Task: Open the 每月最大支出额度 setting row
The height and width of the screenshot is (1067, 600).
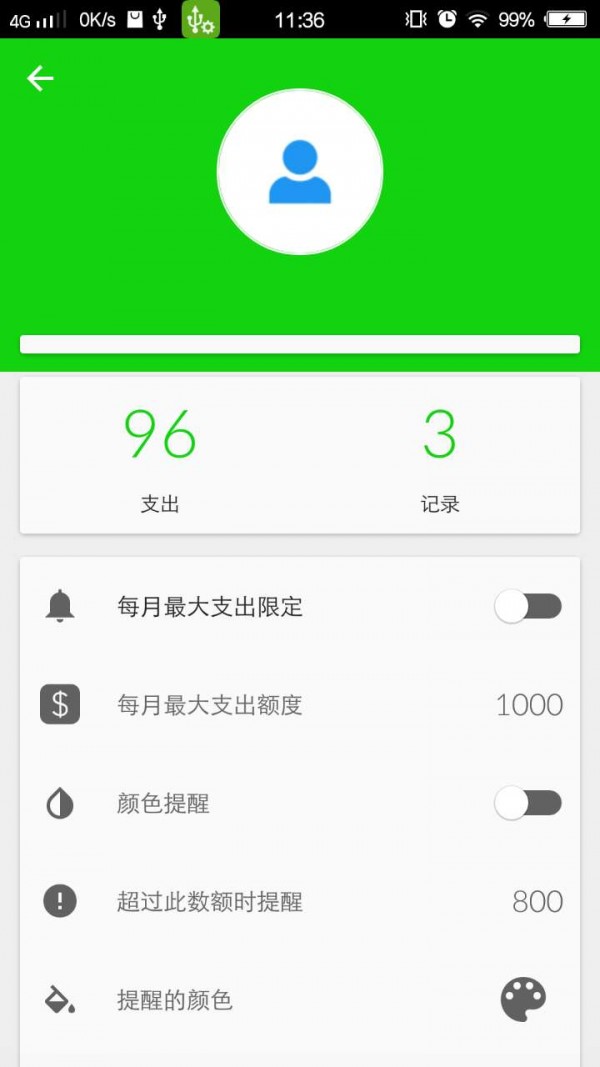Action: coord(300,705)
